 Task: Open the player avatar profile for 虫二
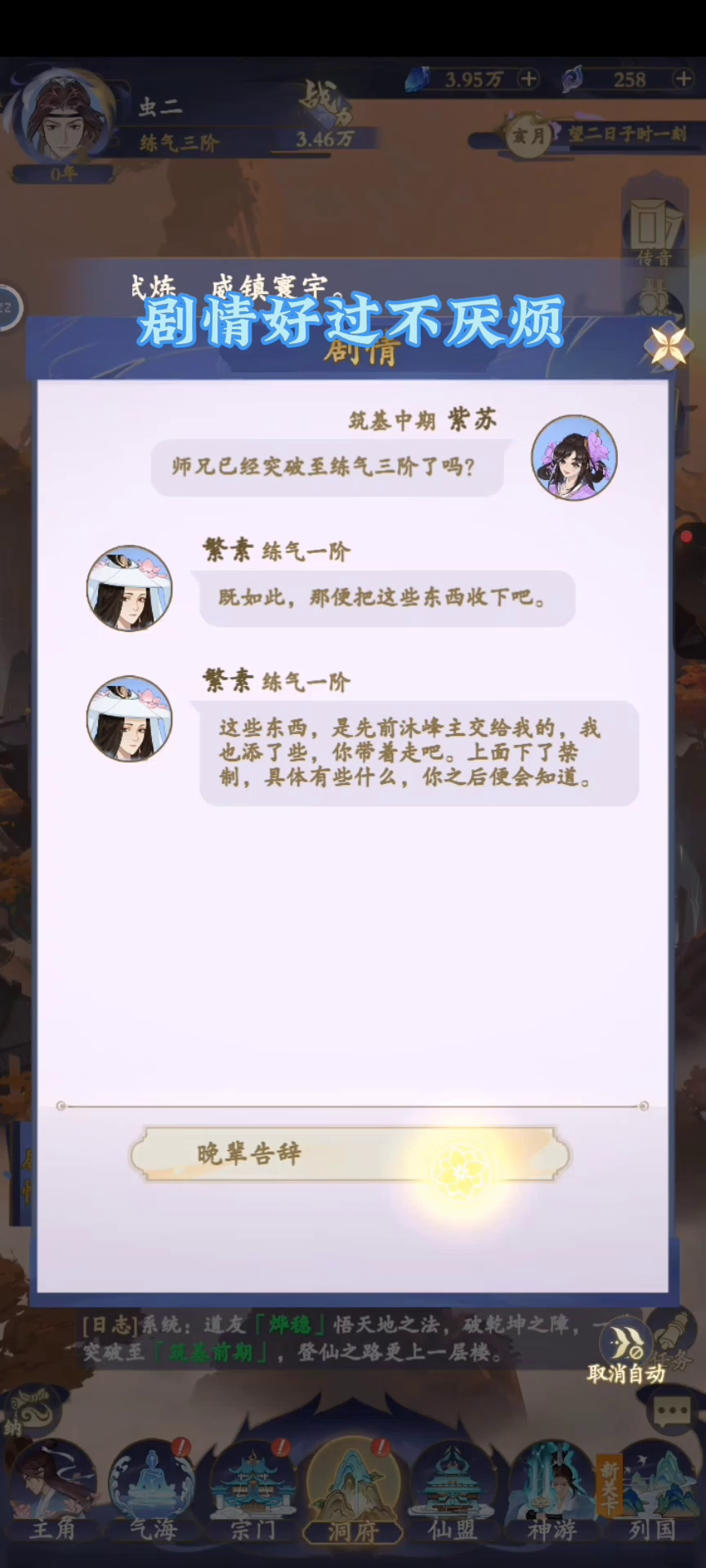[65, 115]
